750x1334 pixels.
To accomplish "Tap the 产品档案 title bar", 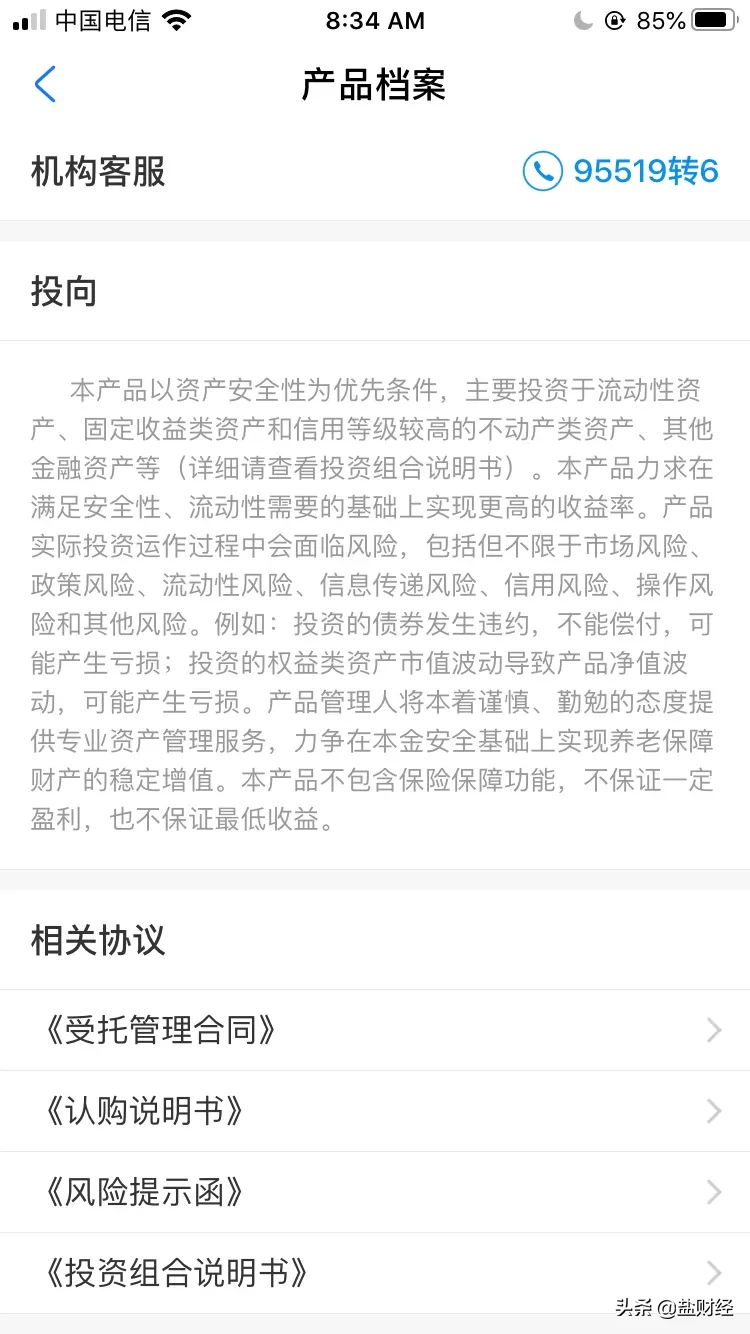I will tap(374, 85).
